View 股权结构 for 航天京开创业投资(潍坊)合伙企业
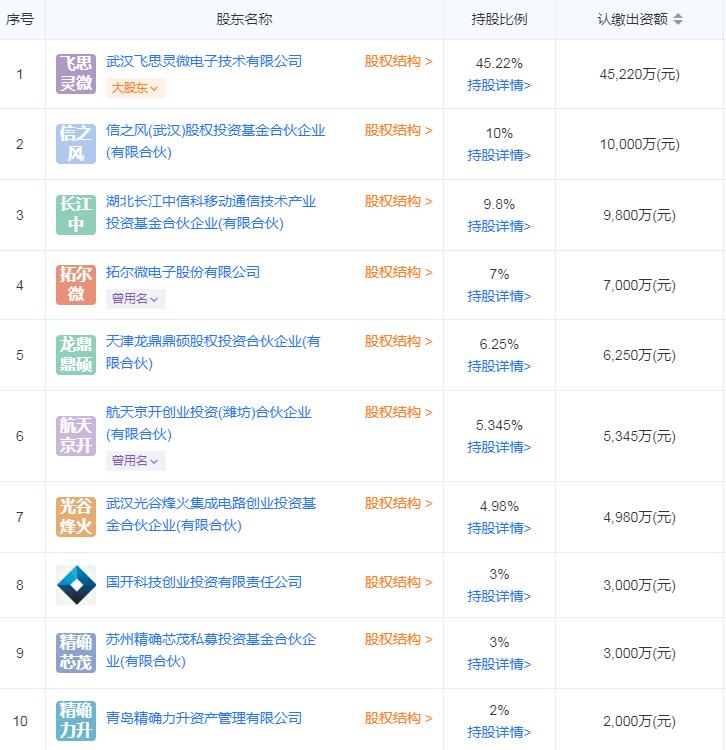 pyautogui.click(x=398, y=412)
